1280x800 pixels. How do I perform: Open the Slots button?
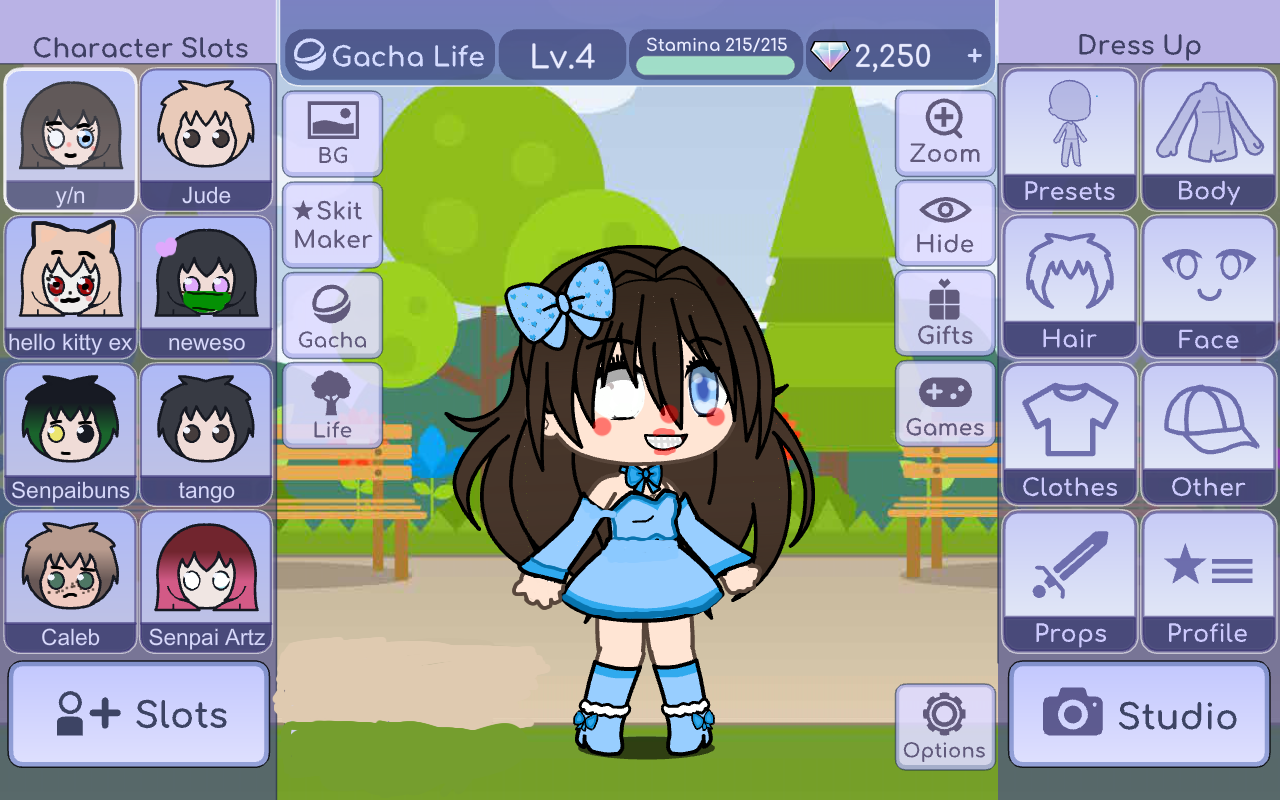coord(140,714)
